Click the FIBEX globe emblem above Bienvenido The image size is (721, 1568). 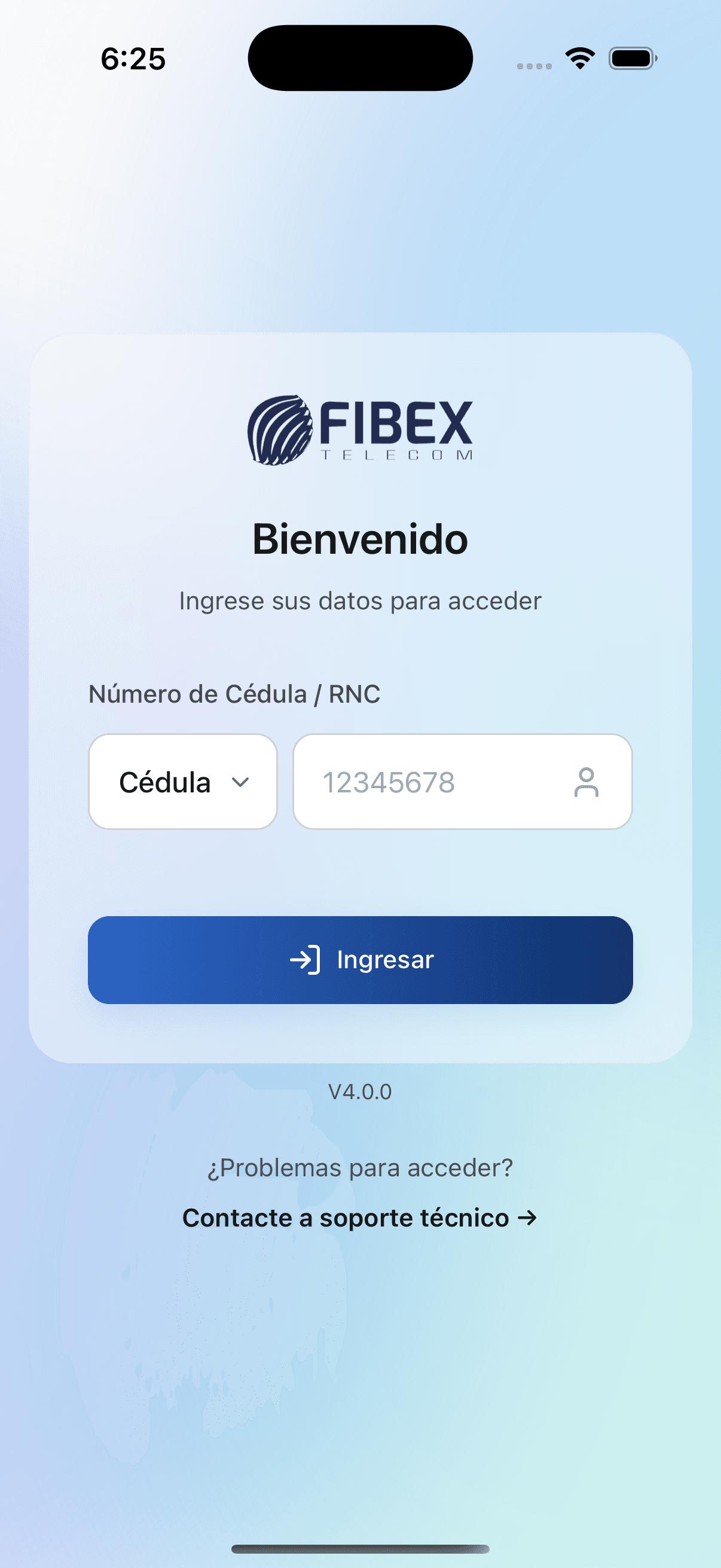coord(279,430)
